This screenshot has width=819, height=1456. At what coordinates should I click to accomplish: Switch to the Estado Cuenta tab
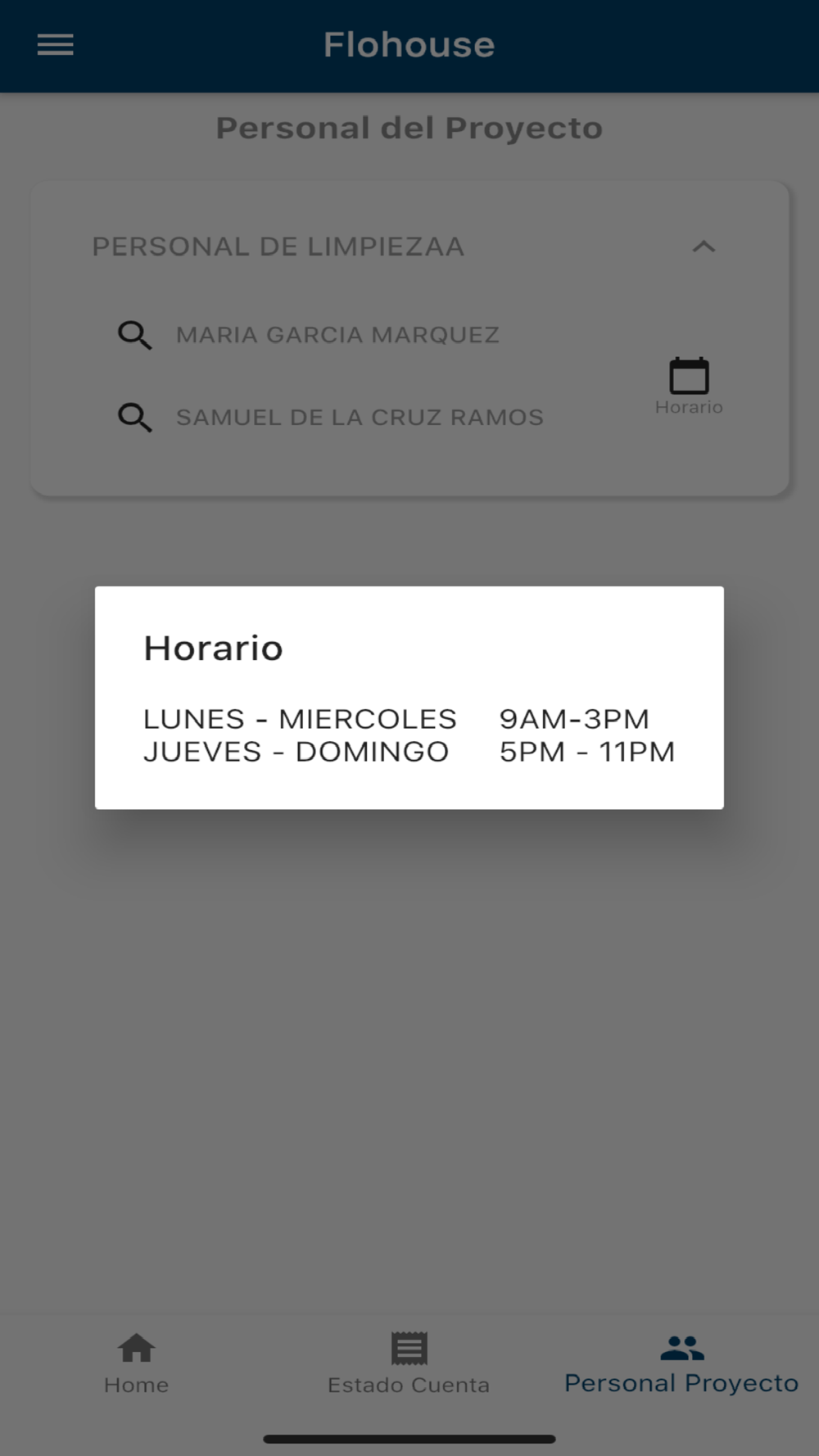[x=409, y=1363]
